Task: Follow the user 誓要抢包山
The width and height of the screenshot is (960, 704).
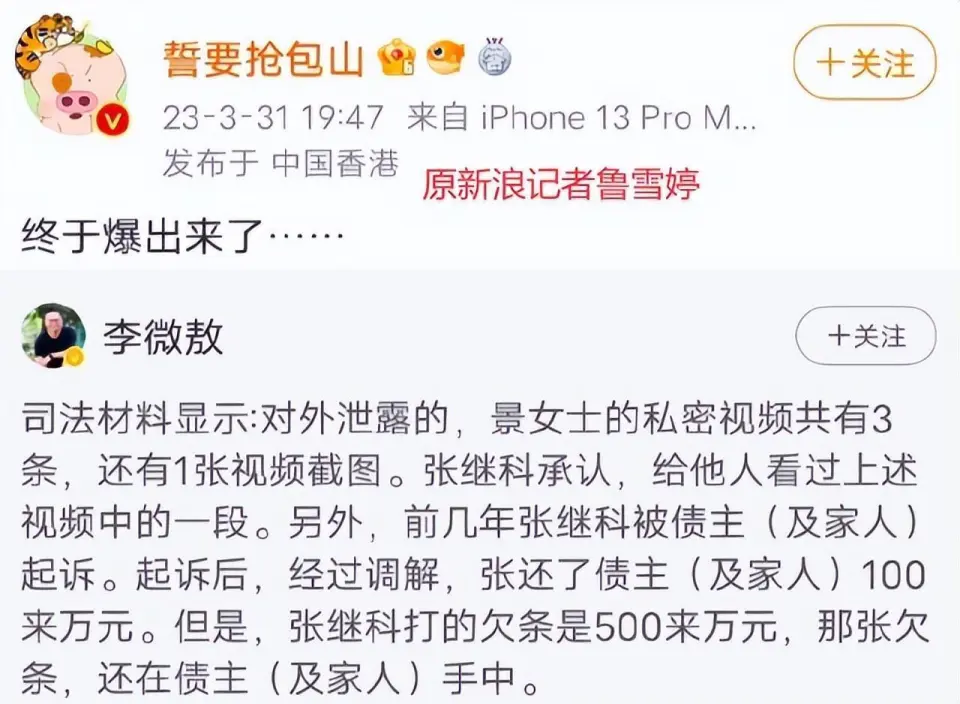Action: click(865, 64)
